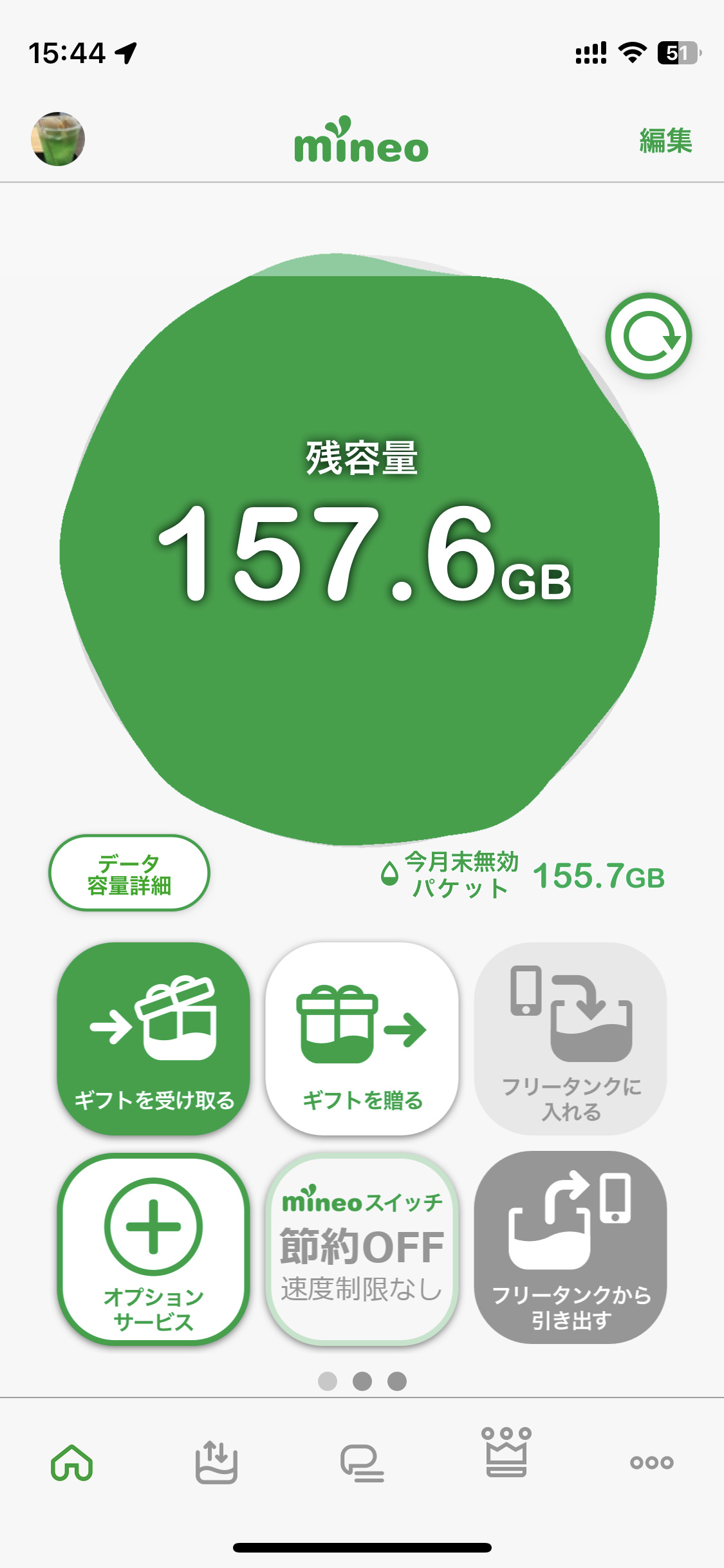Toggle the mineoスイッチ 節約OFF switch

click(x=362, y=1249)
